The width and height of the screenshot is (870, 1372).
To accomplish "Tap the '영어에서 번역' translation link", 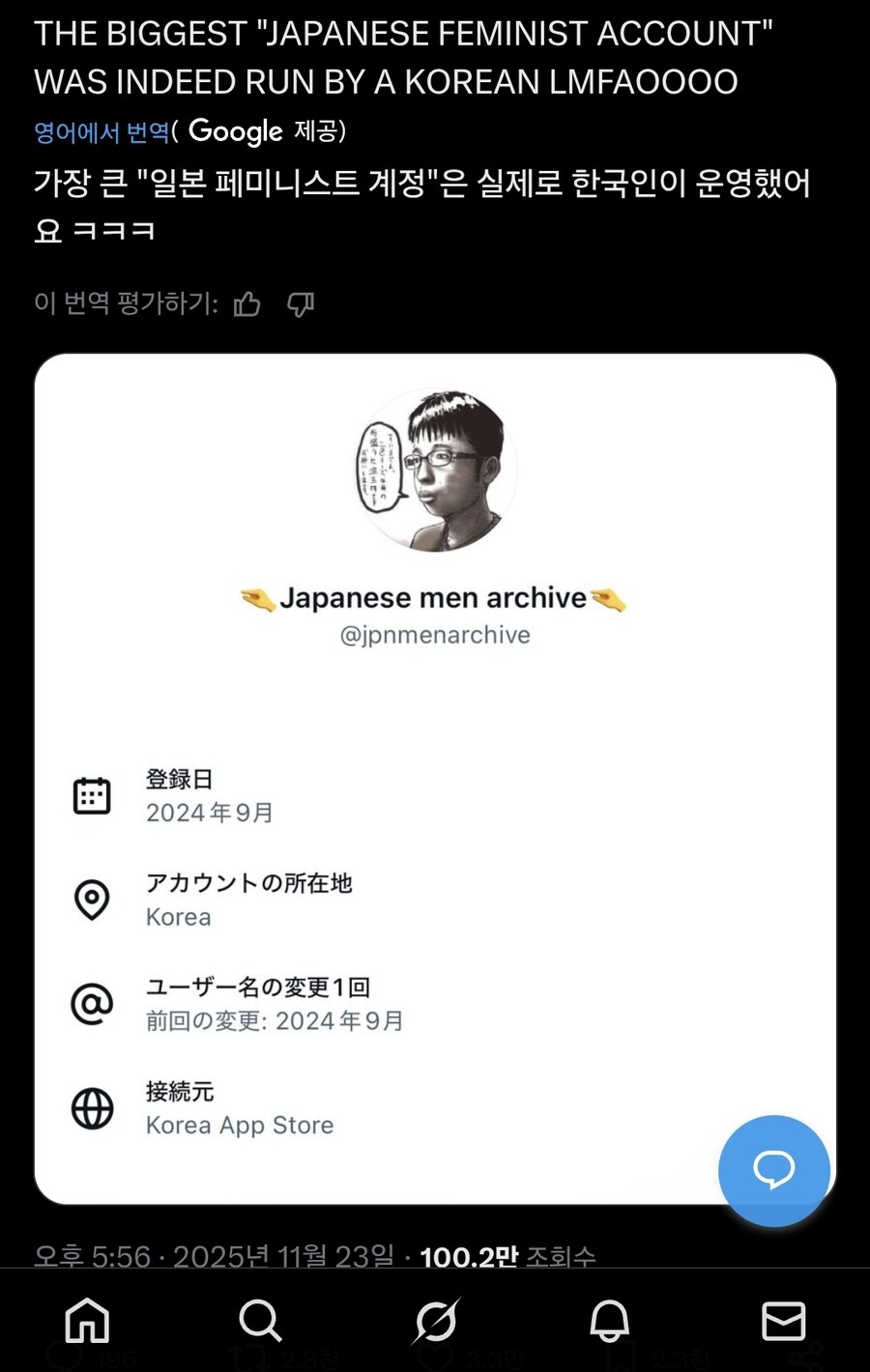I will 101,131.
